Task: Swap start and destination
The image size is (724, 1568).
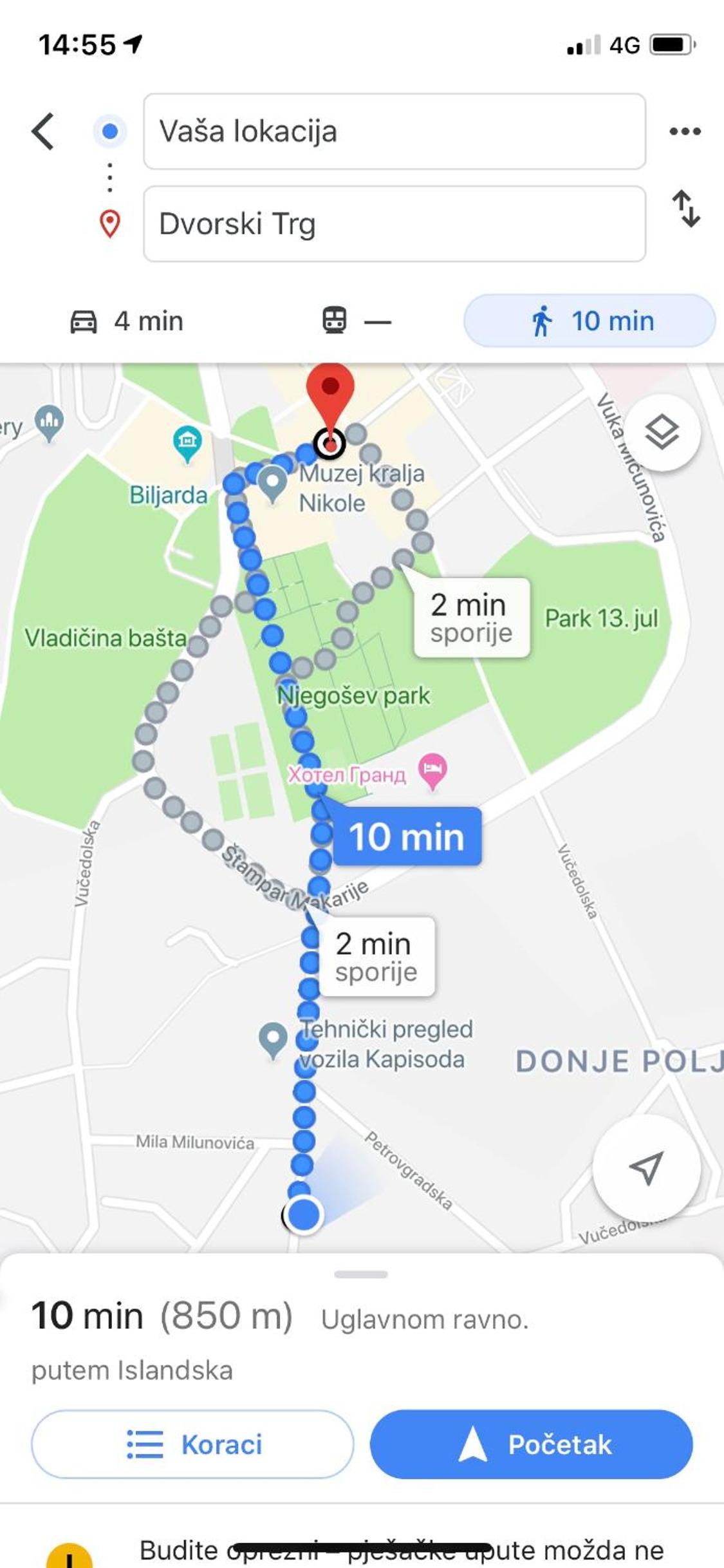Action: click(x=686, y=208)
